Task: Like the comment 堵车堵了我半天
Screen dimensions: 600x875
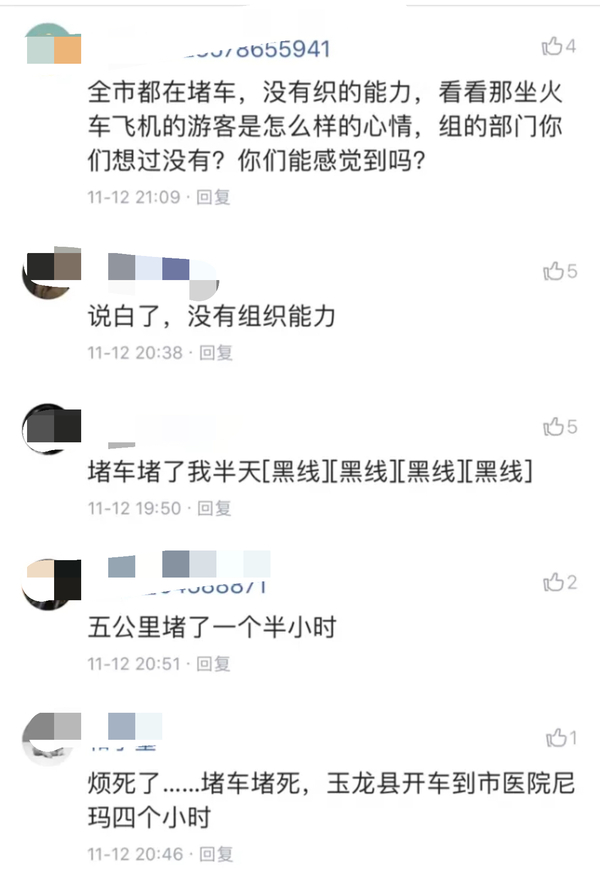Action: click(x=552, y=427)
